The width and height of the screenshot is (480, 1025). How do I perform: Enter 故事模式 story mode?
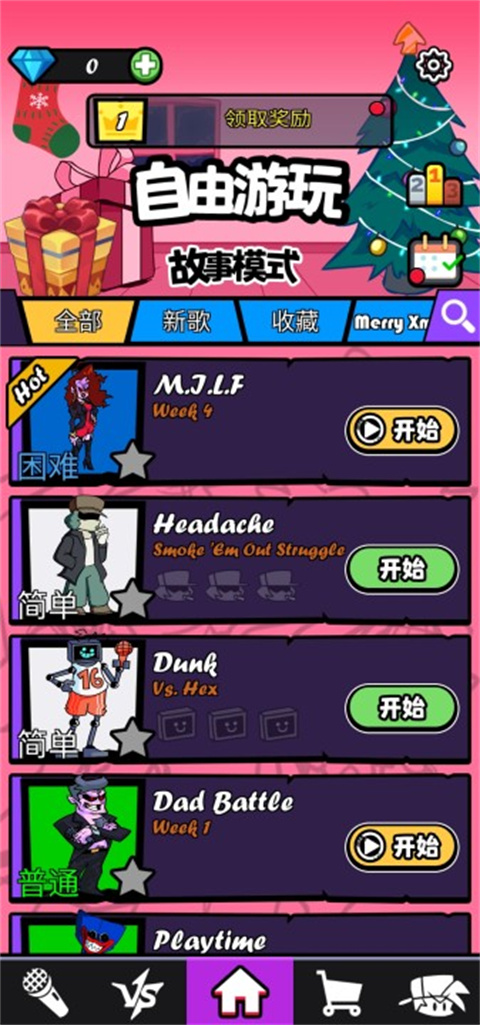pos(234,267)
